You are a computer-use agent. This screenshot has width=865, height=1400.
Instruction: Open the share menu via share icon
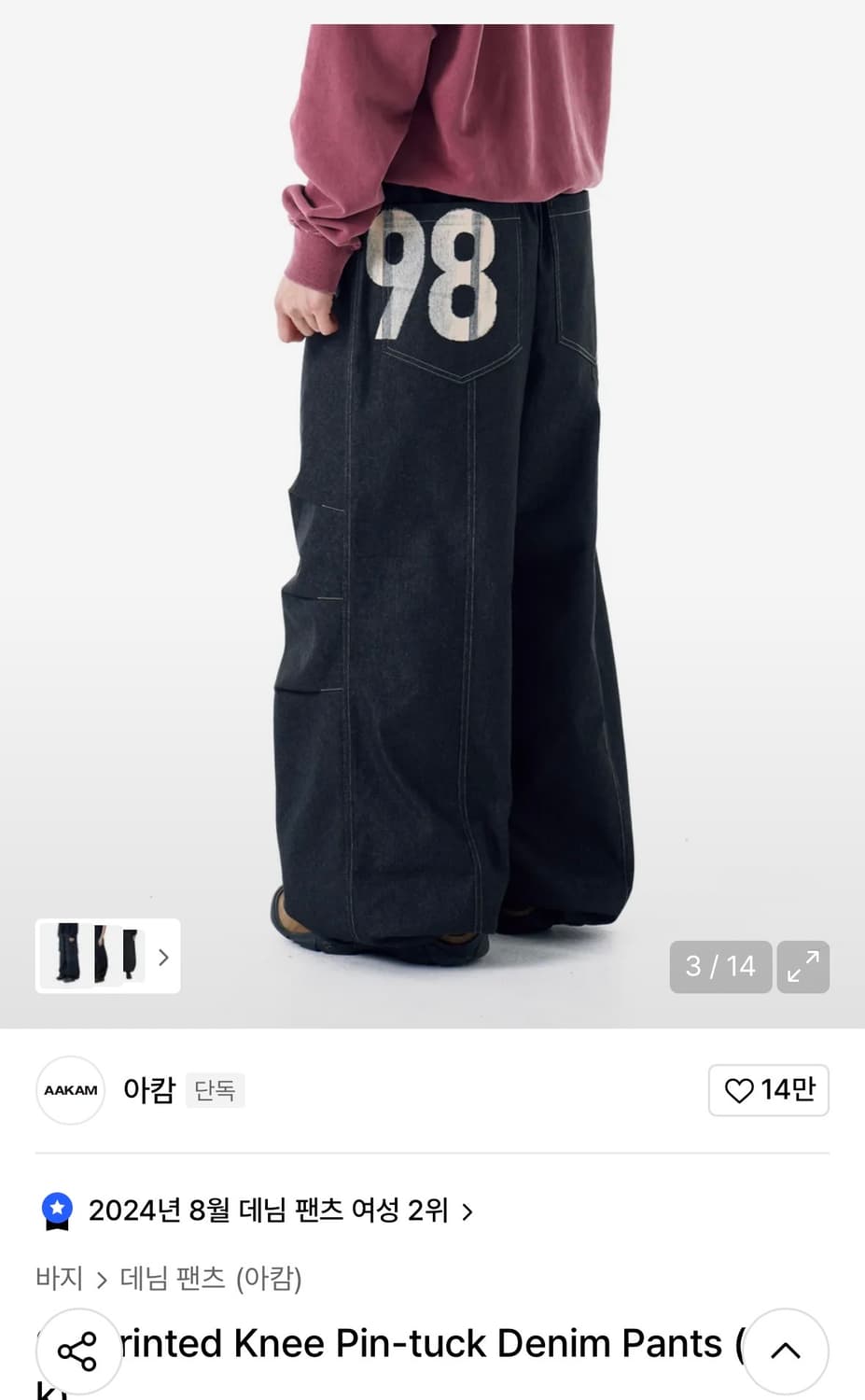point(79,1348)
